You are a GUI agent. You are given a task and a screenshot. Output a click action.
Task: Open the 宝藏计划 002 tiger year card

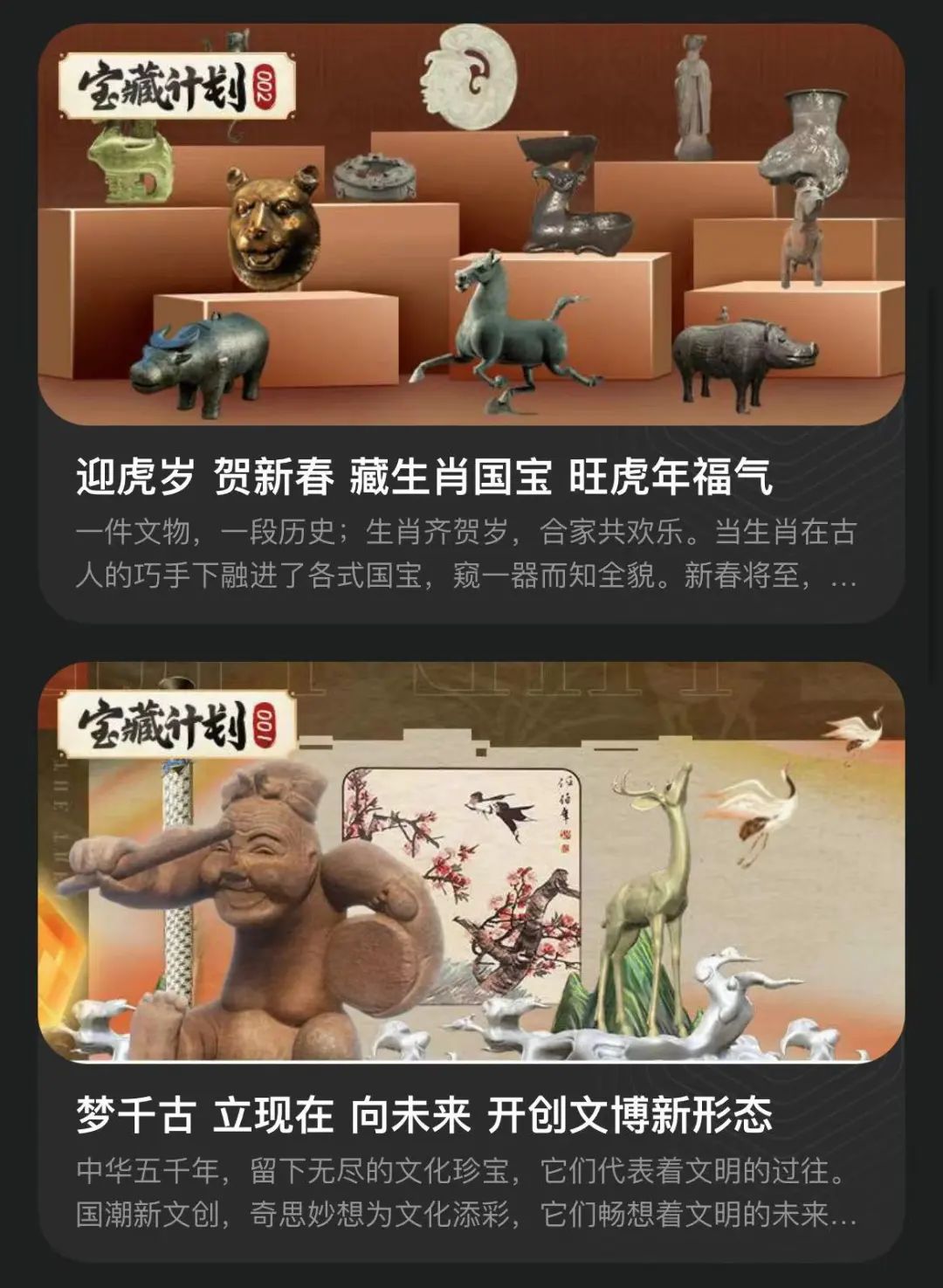pos(471,323)
